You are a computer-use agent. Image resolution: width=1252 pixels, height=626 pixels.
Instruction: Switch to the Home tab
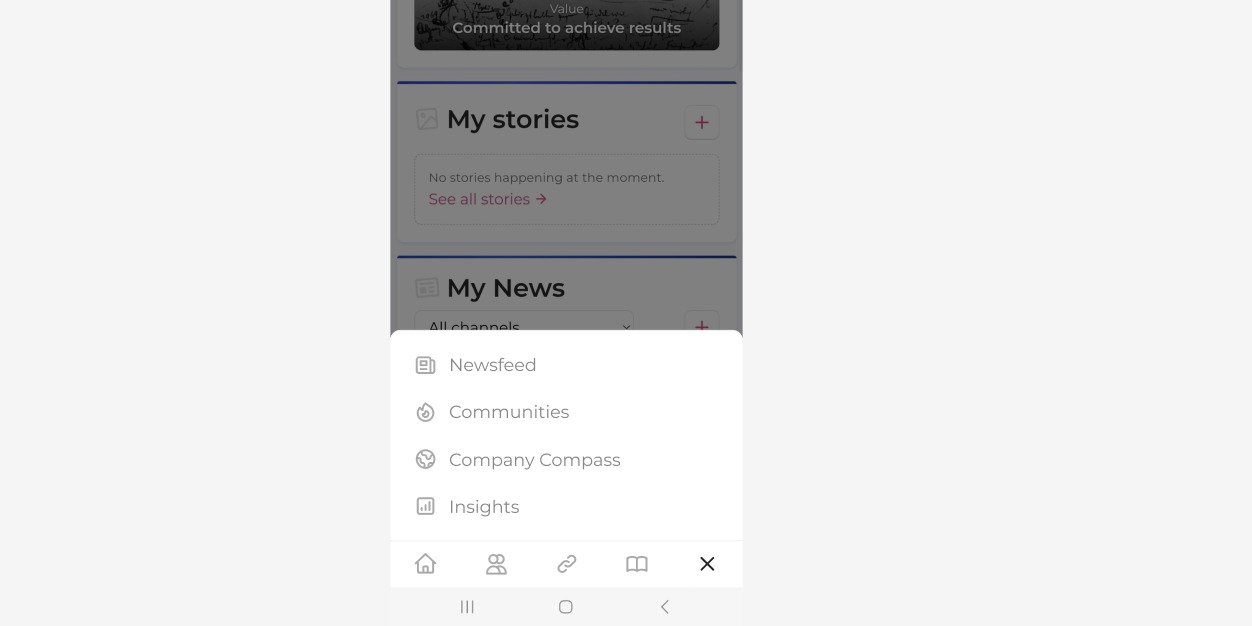426,564
